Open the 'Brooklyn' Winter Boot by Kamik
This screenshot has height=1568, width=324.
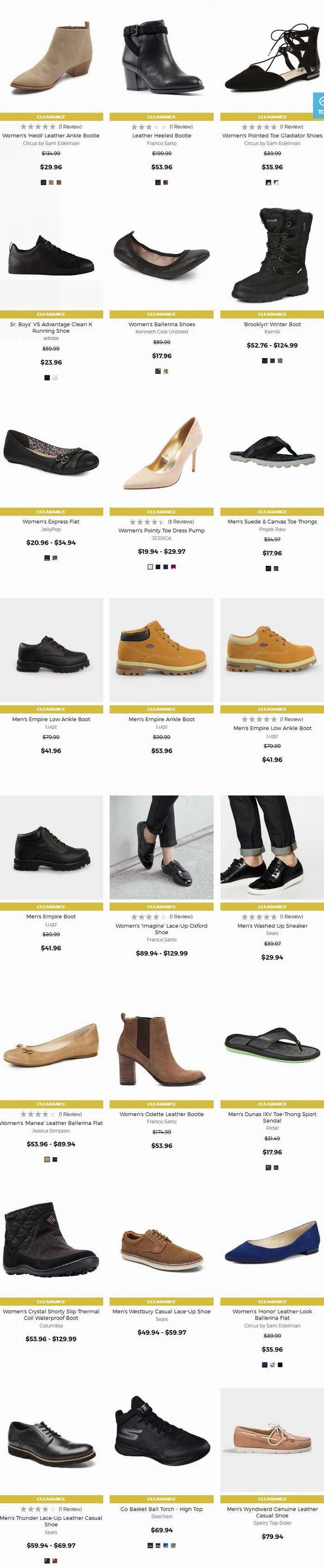coord(272,324)
